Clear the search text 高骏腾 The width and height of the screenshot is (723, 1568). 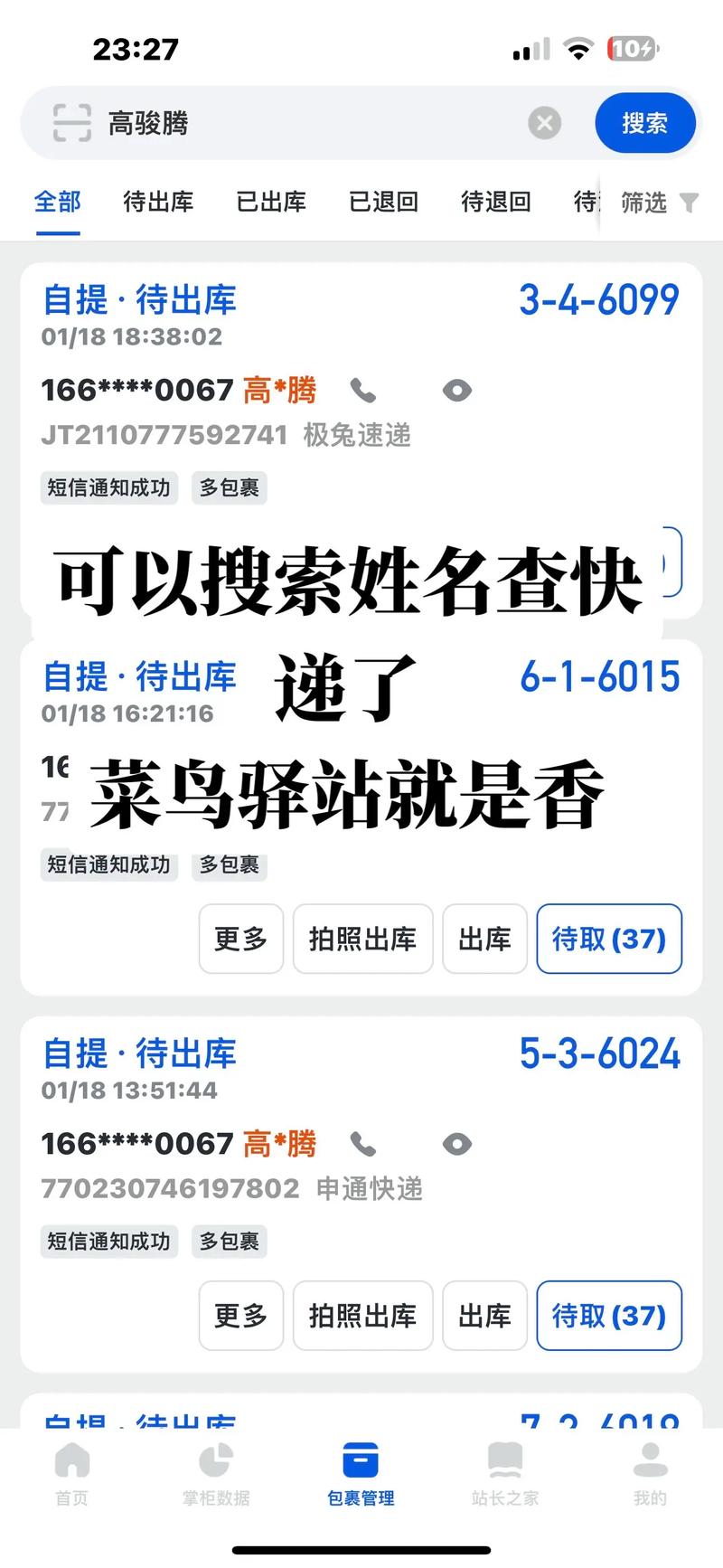click(544, 123)
